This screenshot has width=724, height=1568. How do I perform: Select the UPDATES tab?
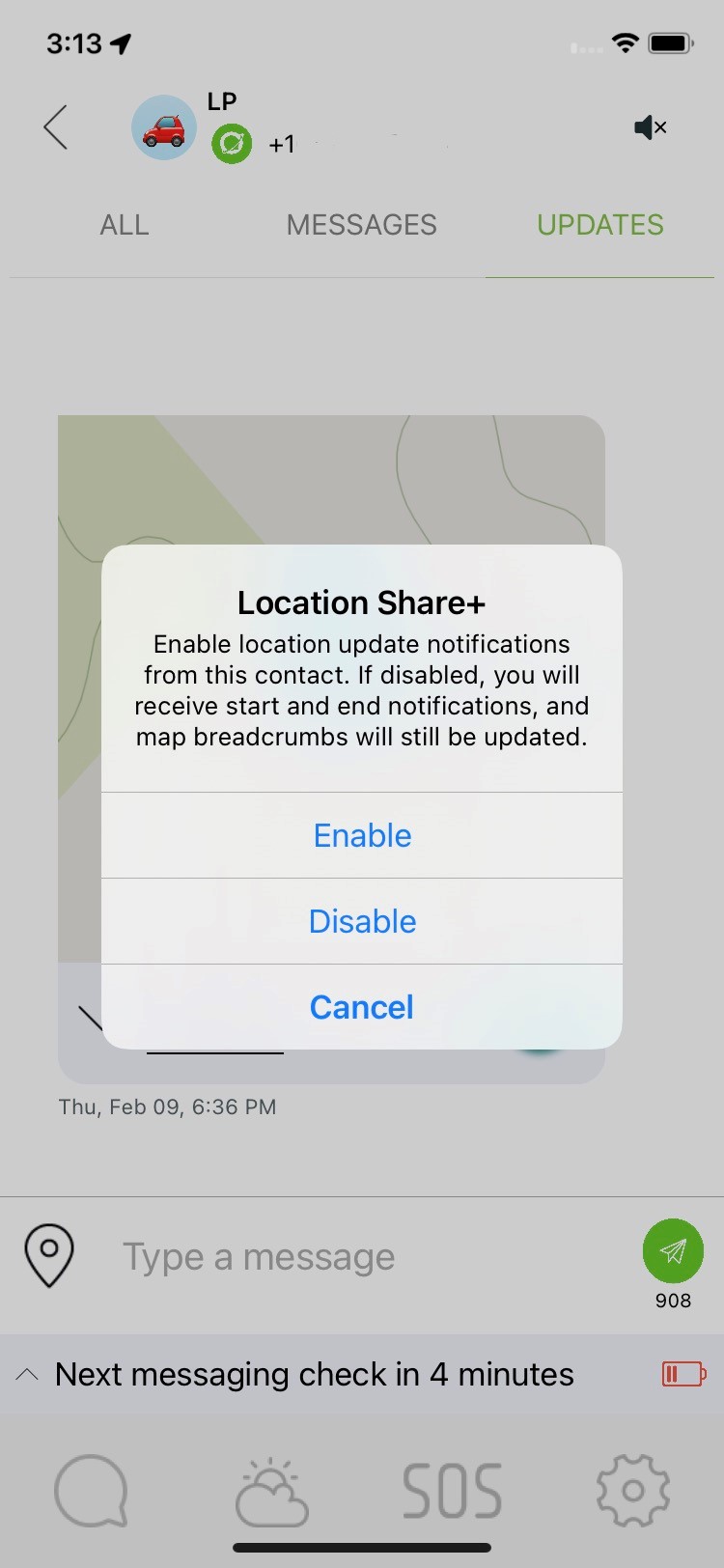point(600,225)
